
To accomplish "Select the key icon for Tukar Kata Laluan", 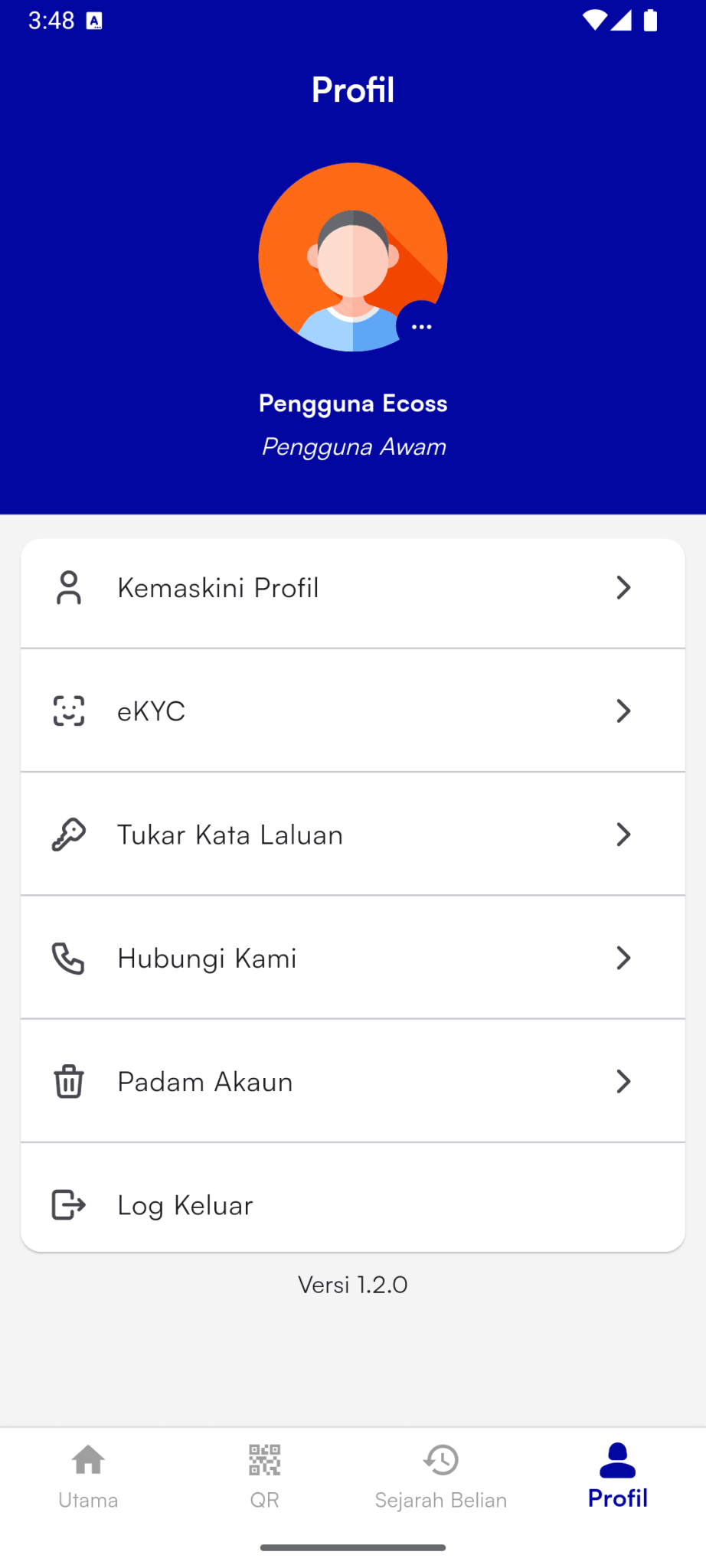I will click(x=68, y=835).
